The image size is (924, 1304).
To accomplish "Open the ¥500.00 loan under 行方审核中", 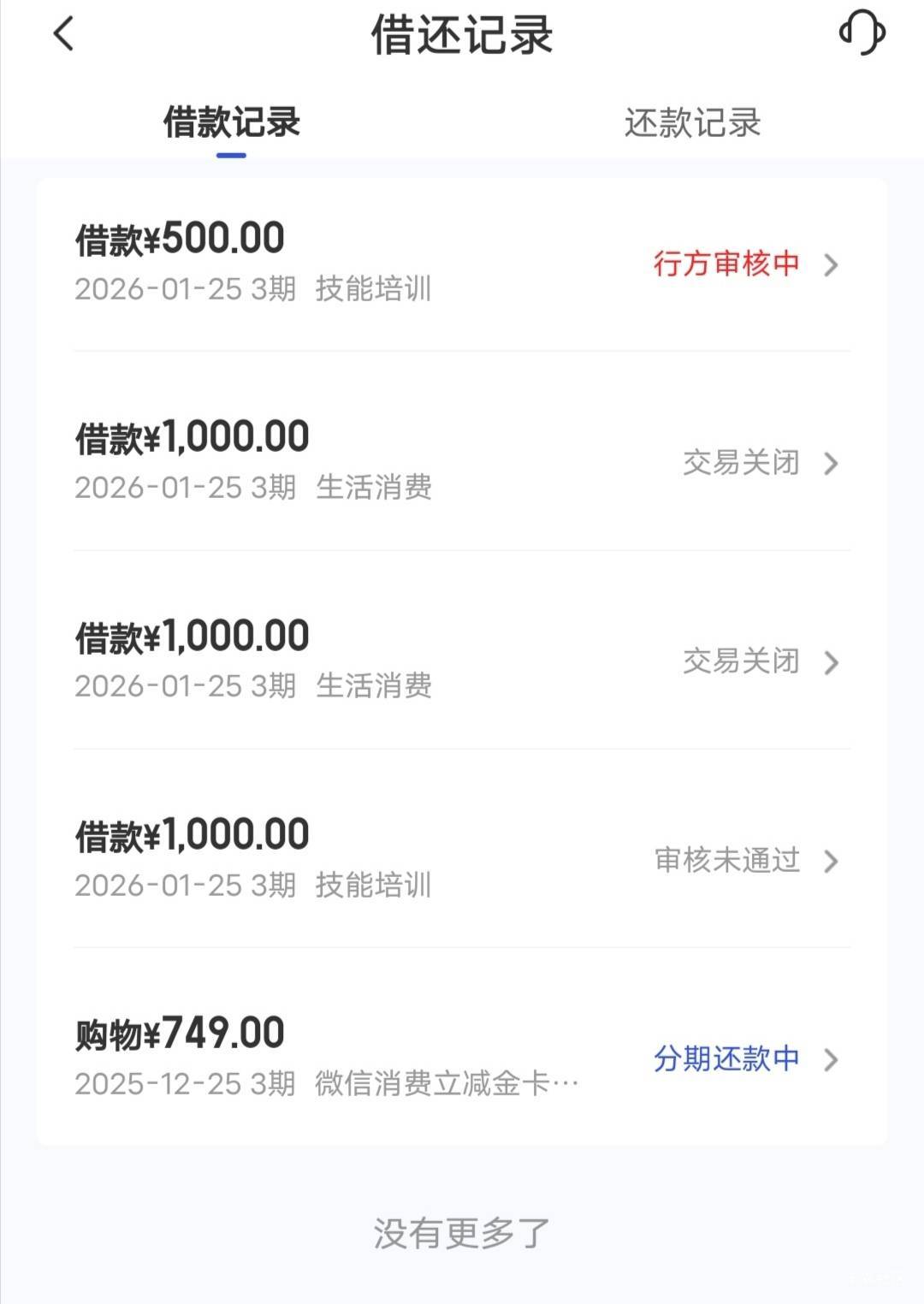I will [461, 263].
